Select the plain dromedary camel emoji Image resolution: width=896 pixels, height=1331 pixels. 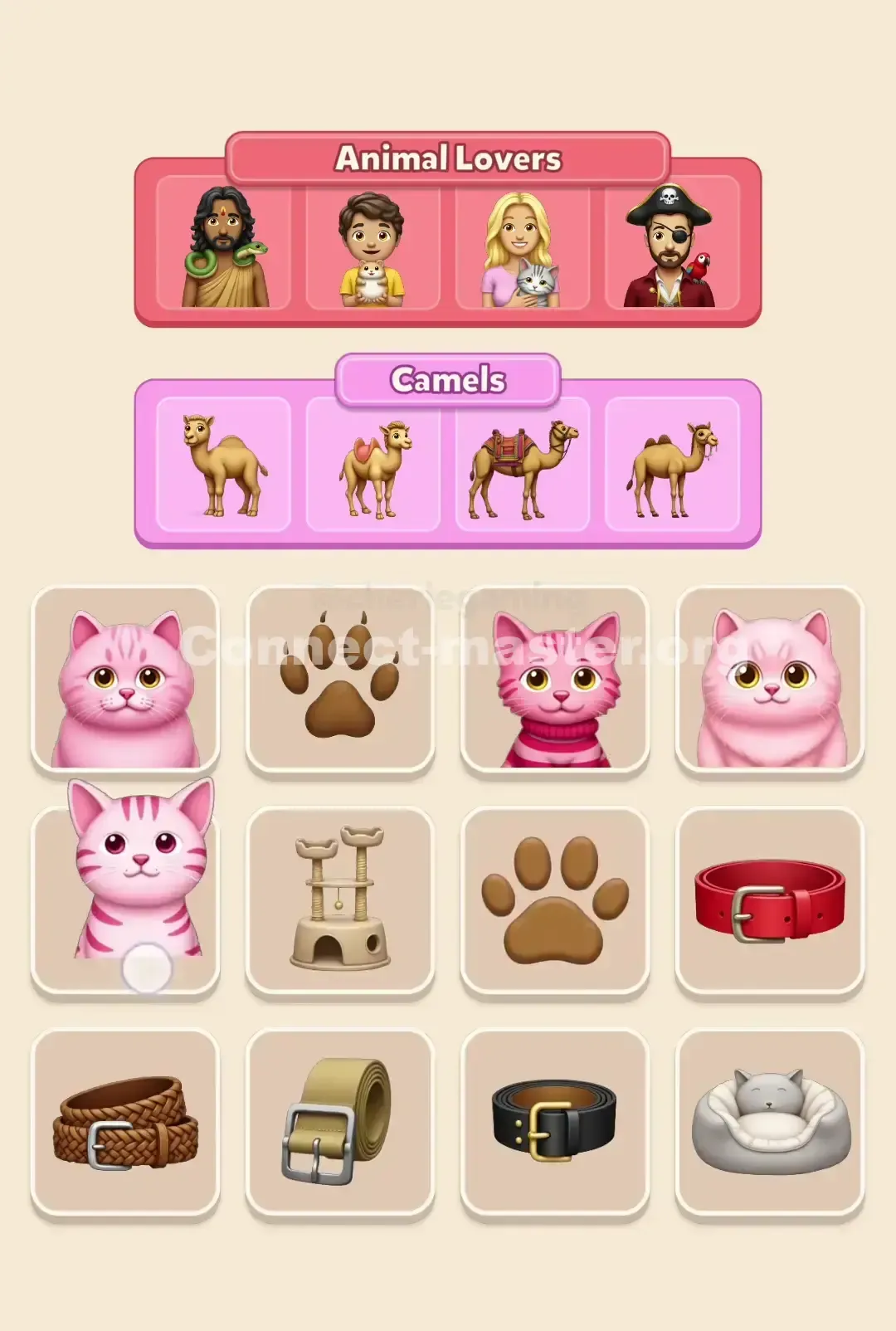222,465
